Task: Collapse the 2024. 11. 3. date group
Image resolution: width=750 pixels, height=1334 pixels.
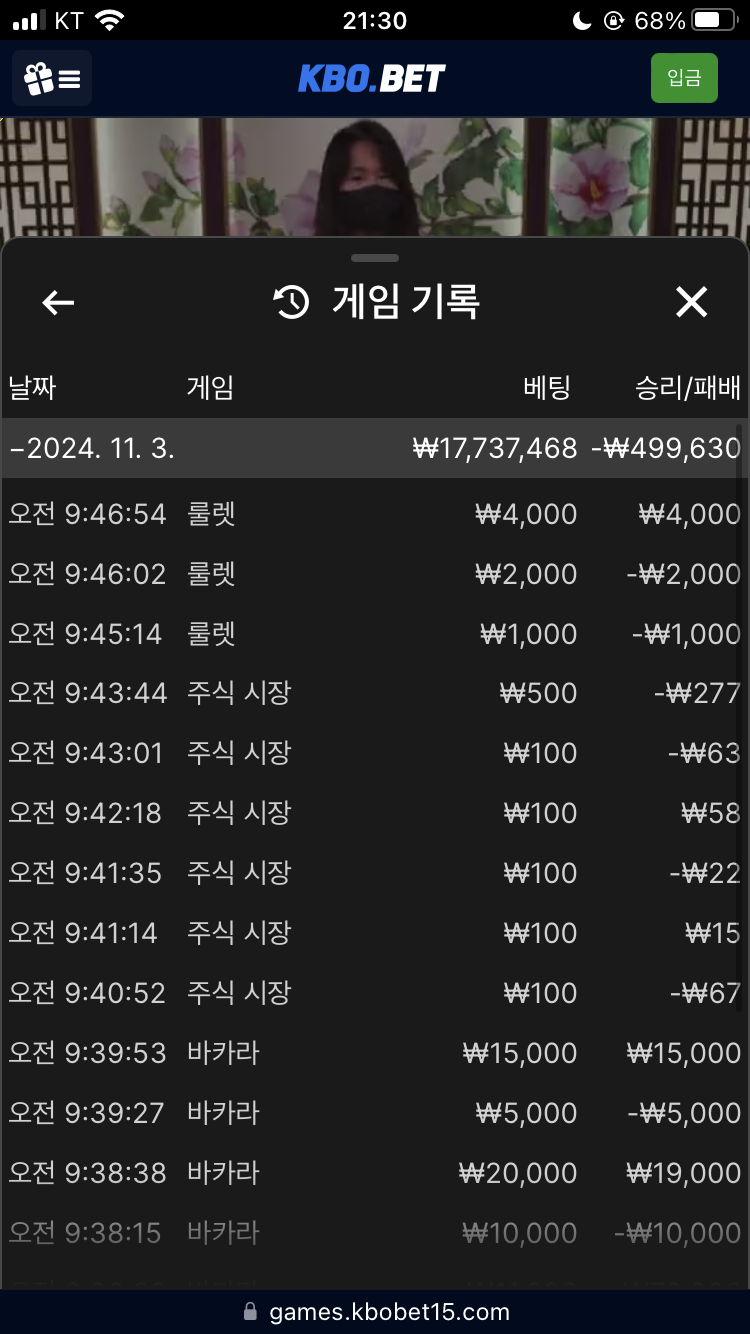Action: (375, 448)
